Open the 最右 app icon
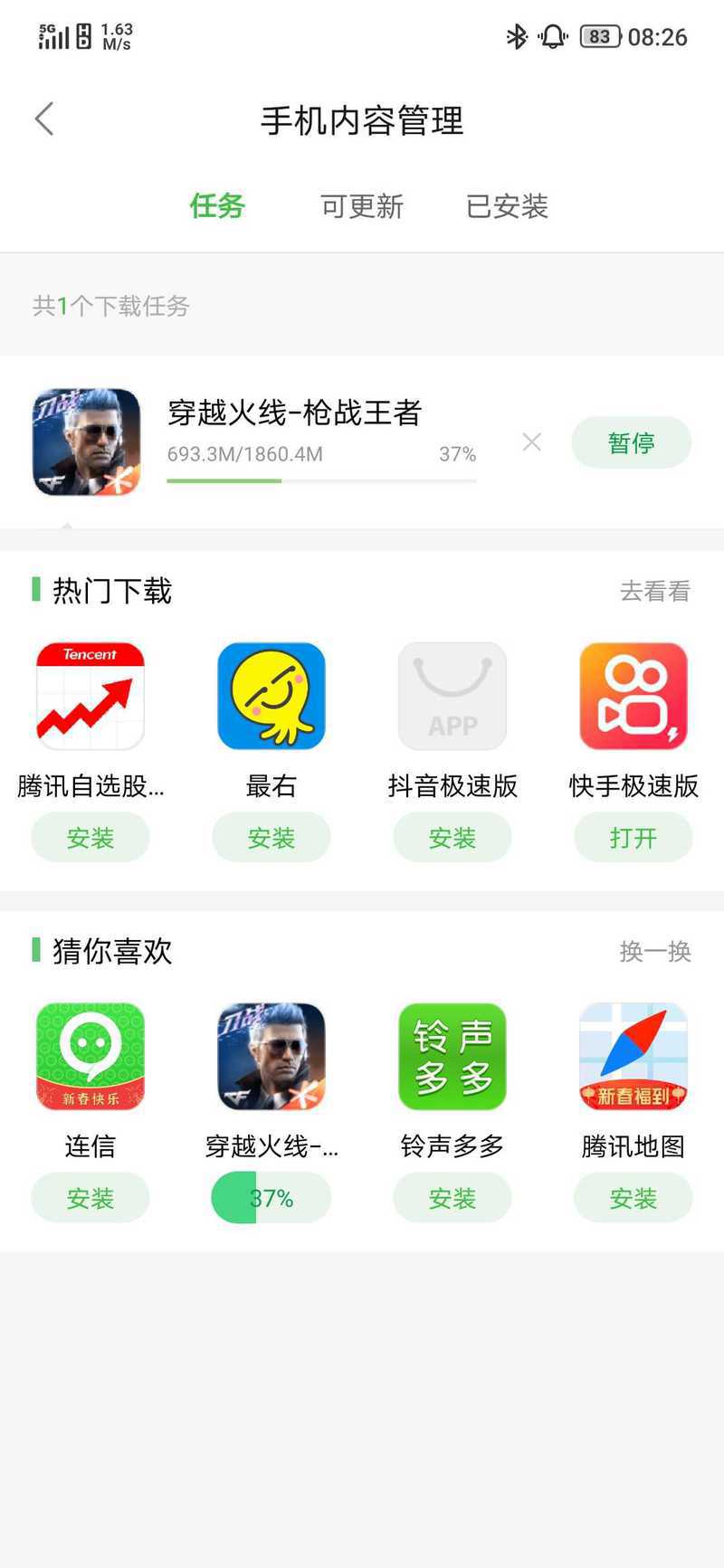 point(271,696)
